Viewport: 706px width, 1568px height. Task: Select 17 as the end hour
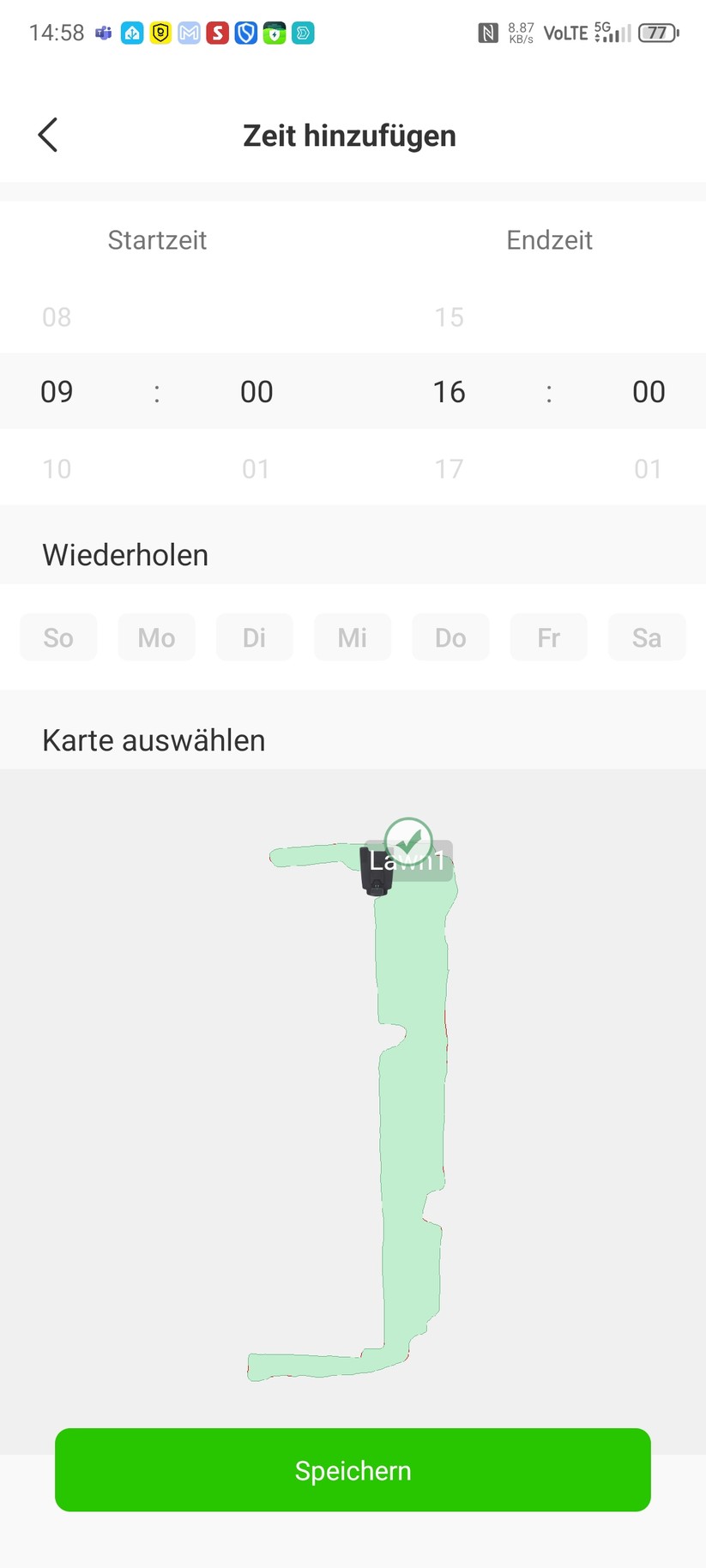pyautogui.click(x=449, y=468)
